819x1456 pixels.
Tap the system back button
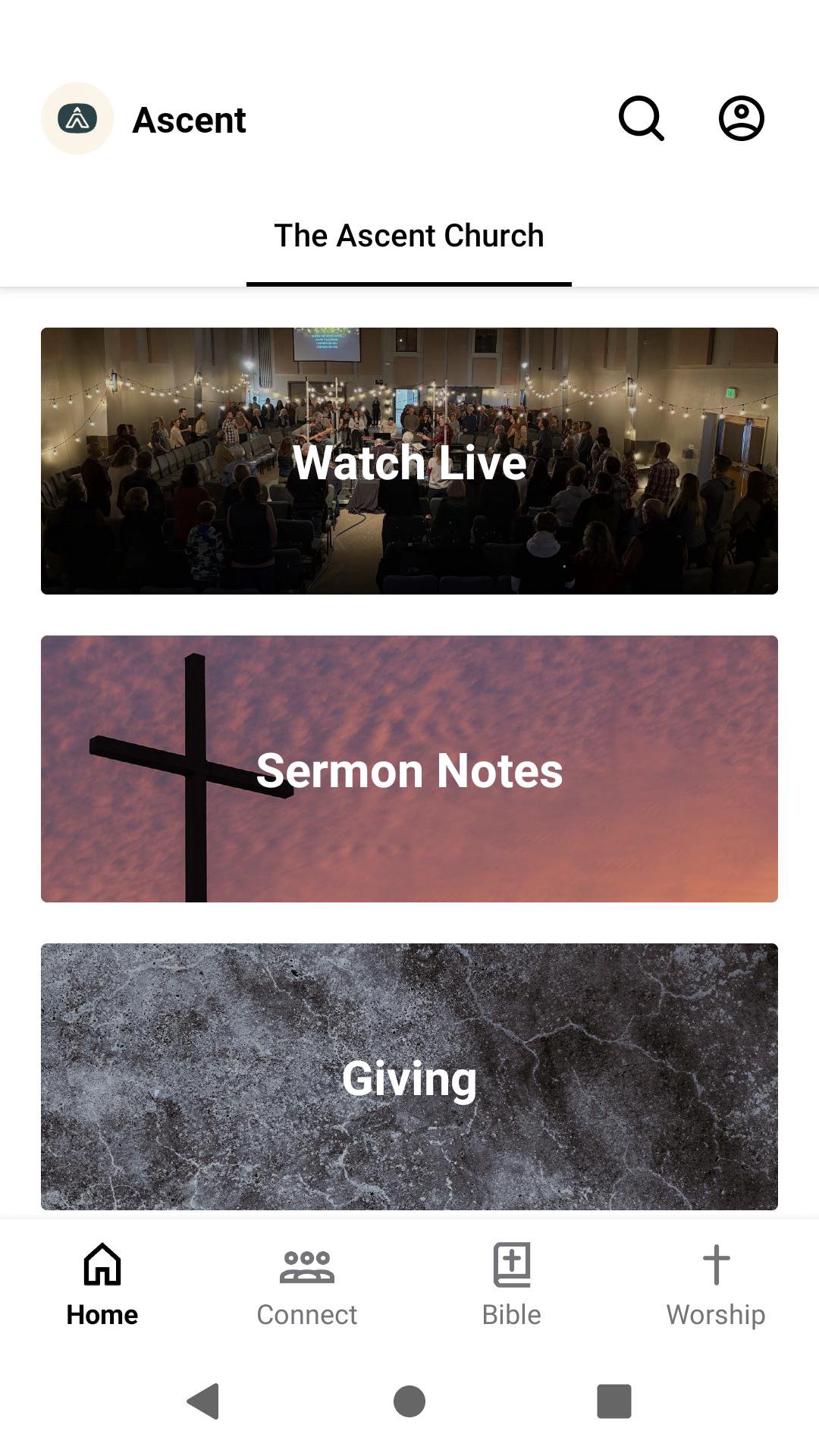[x=203, y=1401]
